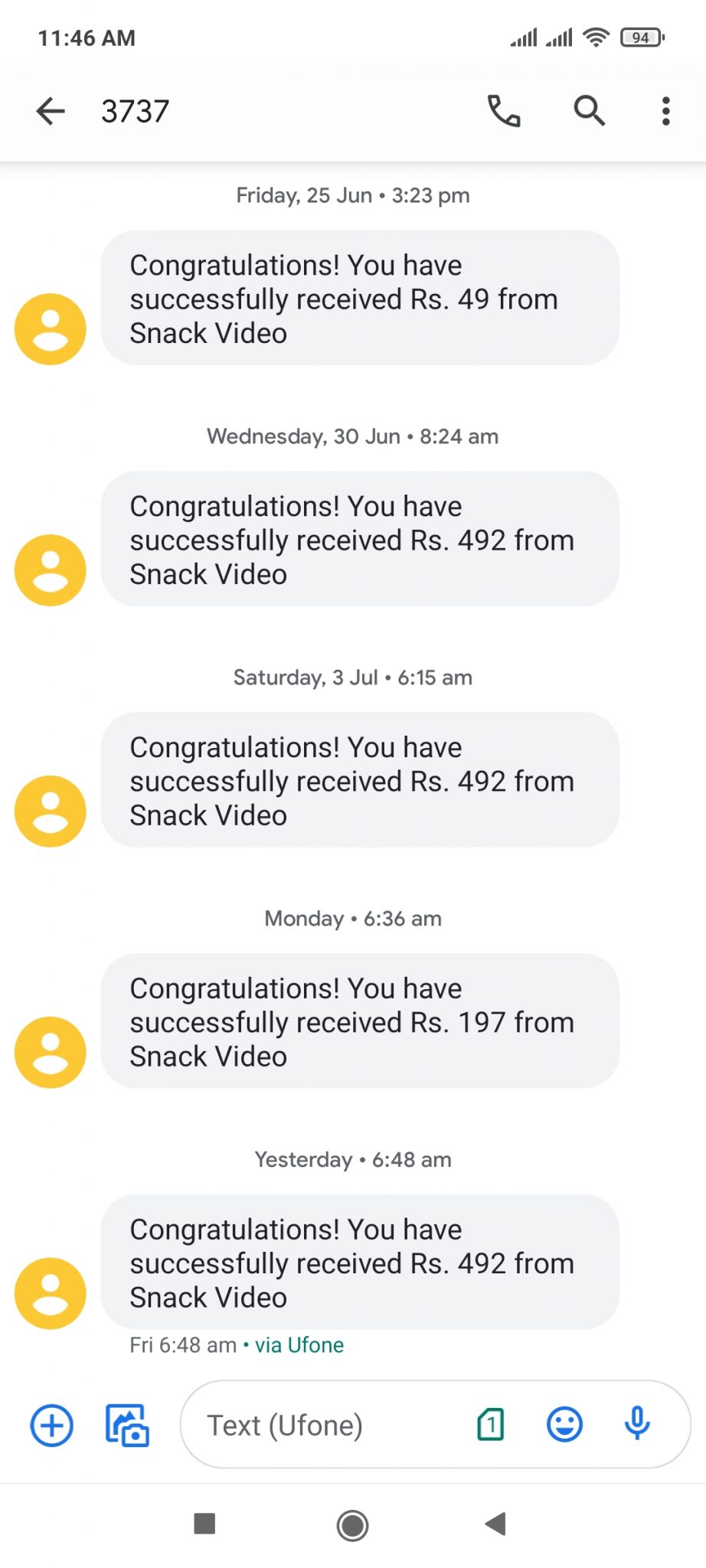
Task: Search within this conversation
Action: 590,111
